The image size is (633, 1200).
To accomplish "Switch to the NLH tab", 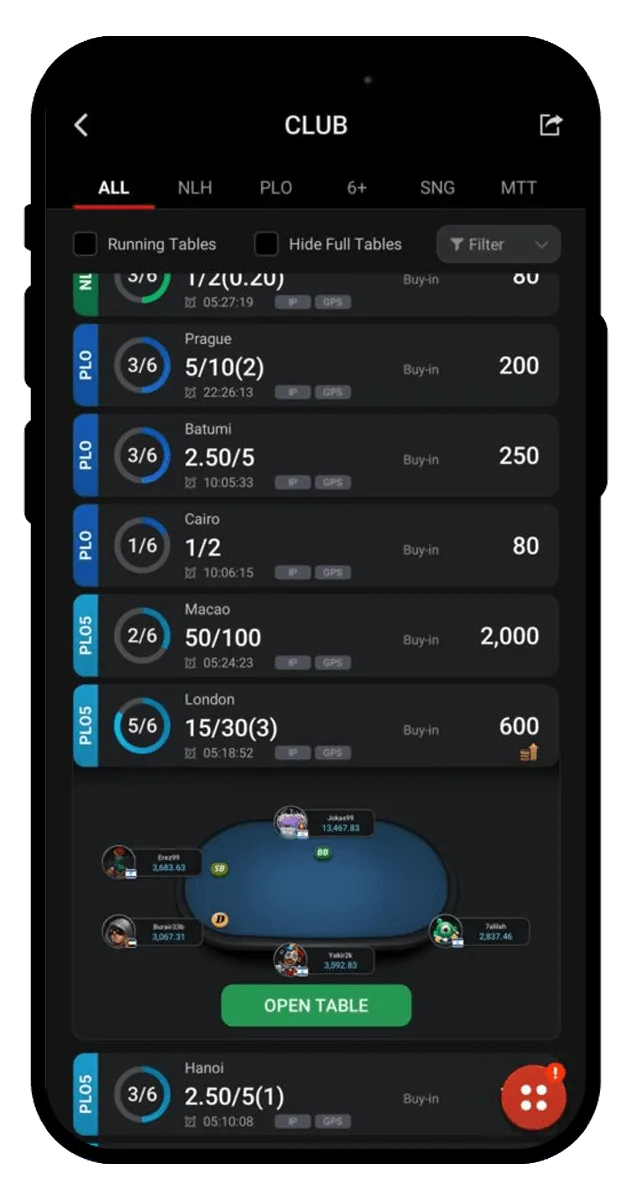I will tap(195, 187).
